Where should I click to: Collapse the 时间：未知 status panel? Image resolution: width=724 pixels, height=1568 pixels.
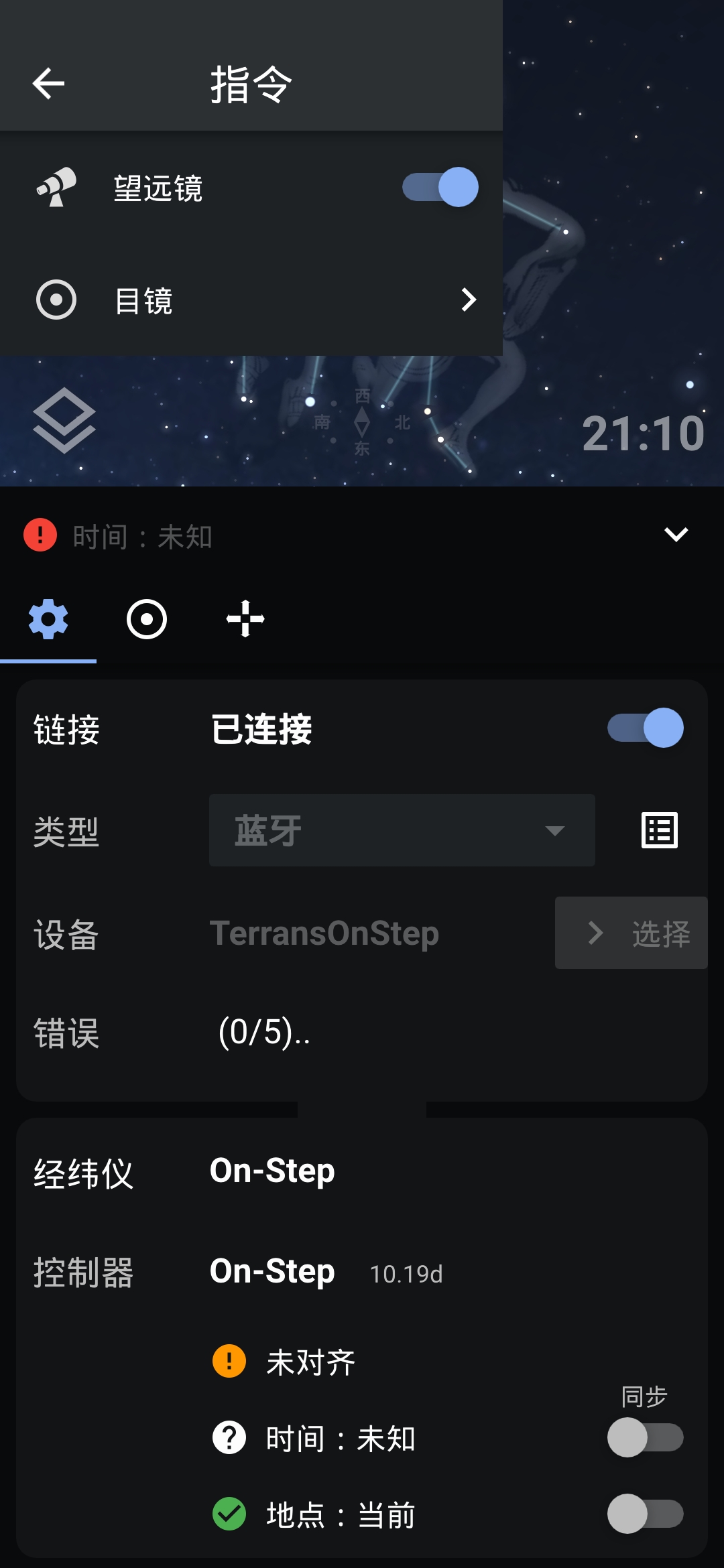pyautogui.click(x=676, y=535)
